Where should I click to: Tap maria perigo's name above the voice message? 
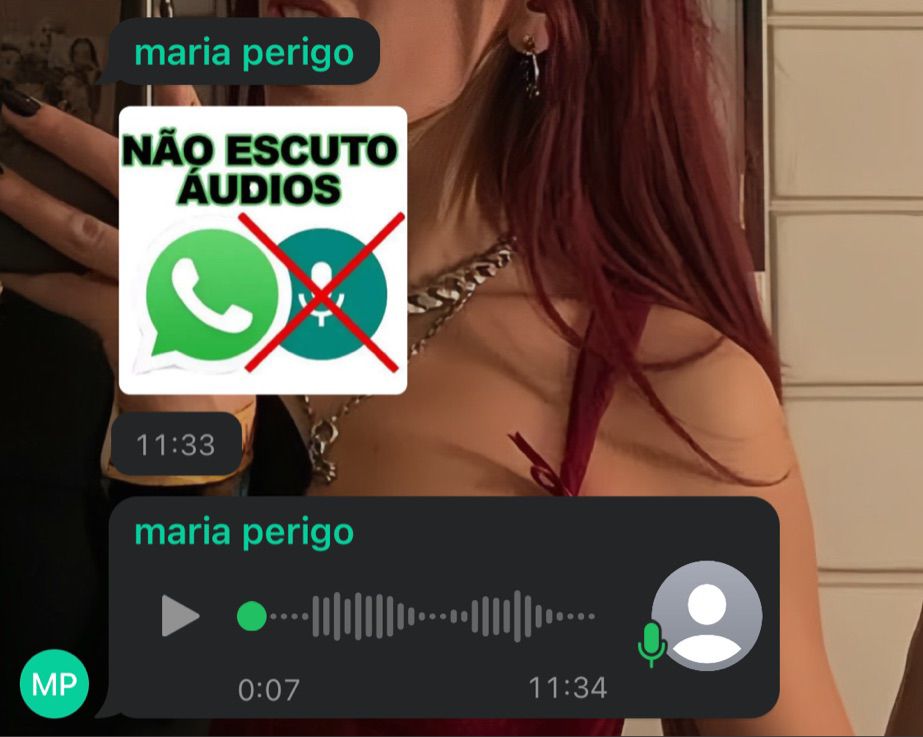(244, 533)
